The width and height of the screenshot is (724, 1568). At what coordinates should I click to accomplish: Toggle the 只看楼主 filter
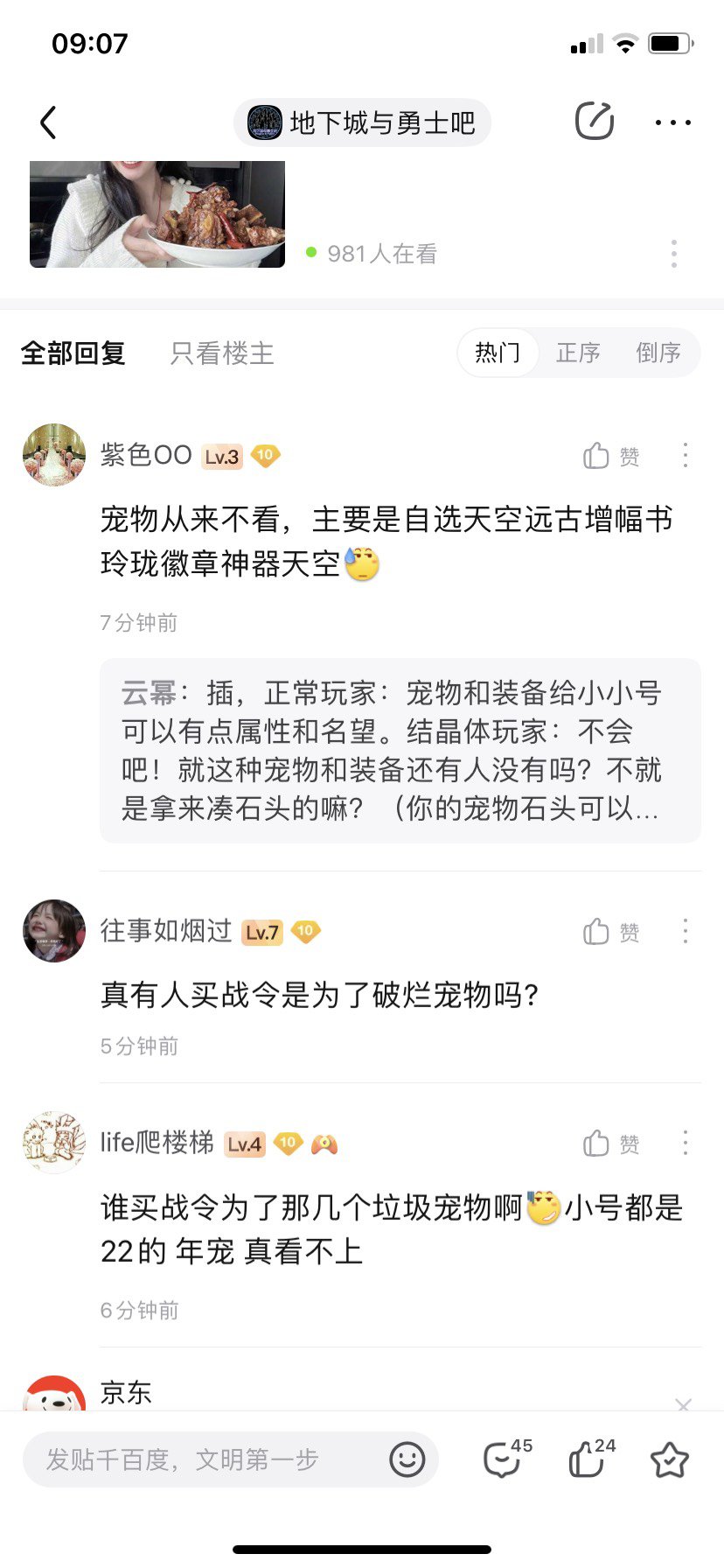tap(221, 353)
